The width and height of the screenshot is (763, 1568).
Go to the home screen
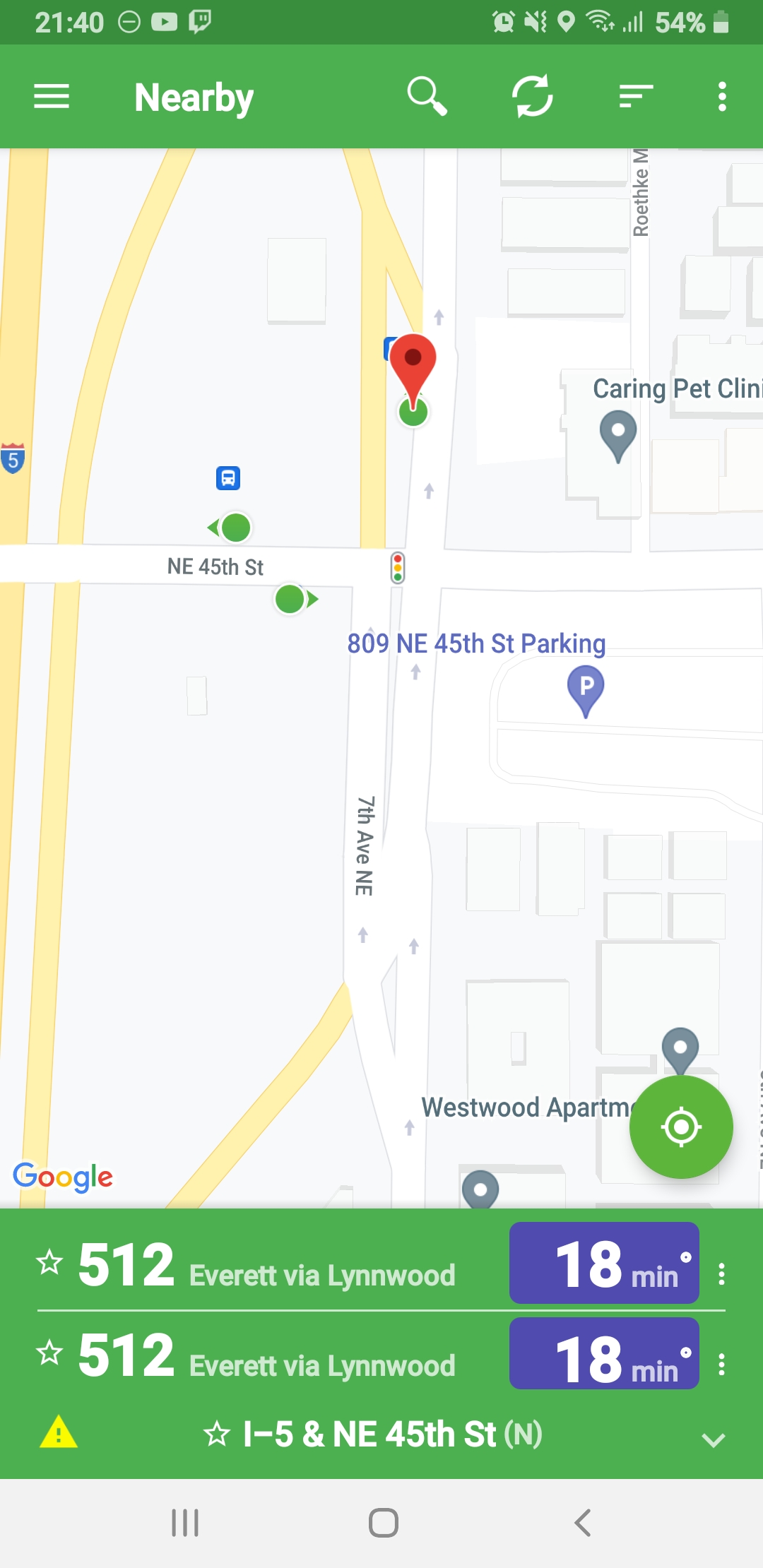coord(383,1523)
